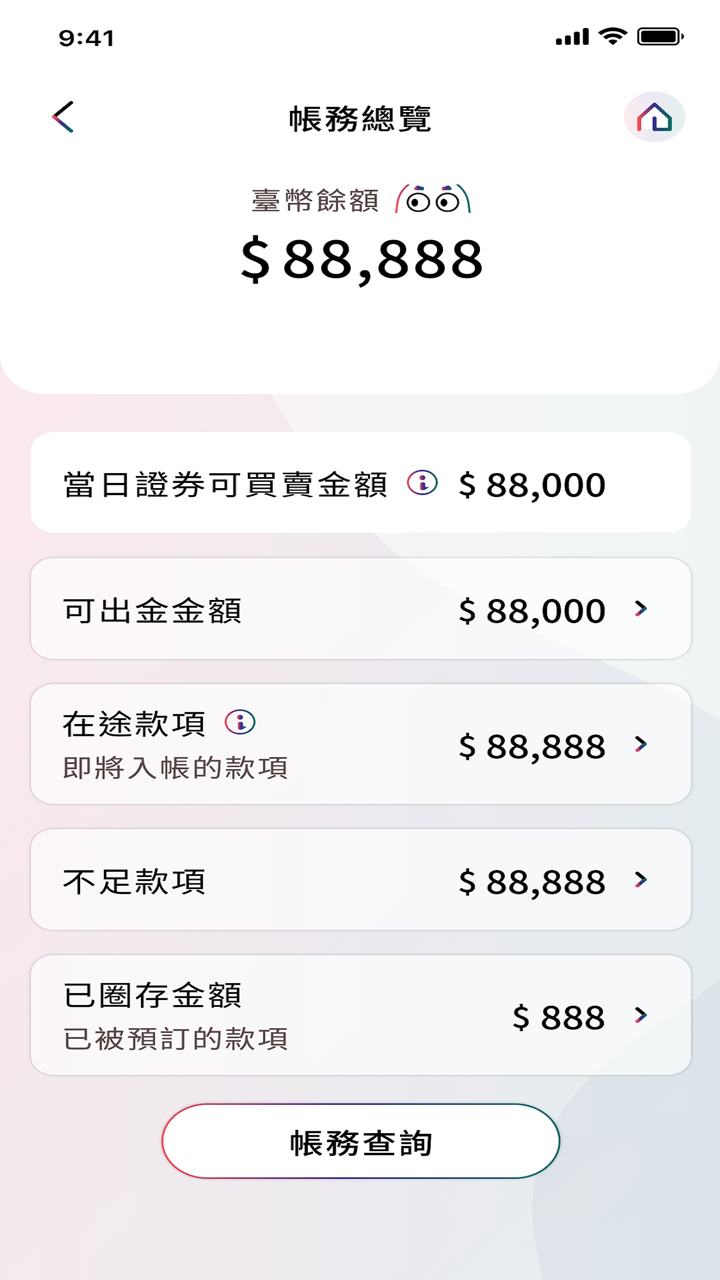The width and height of the screenshot is (720, 1280).
Task: Go back from 帳務總覽
Action: (63, 118)
